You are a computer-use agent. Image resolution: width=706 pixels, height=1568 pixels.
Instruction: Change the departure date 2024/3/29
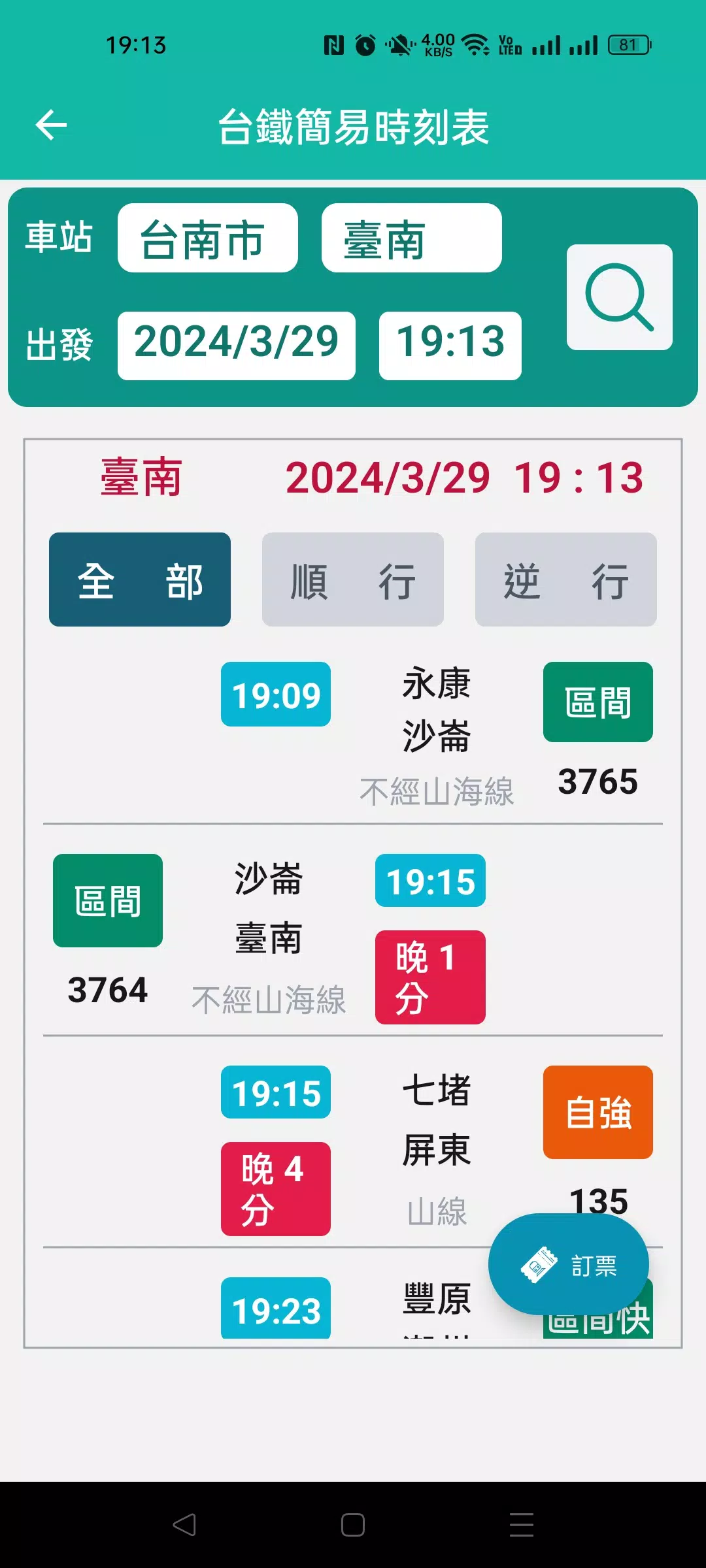pos(236,345)
